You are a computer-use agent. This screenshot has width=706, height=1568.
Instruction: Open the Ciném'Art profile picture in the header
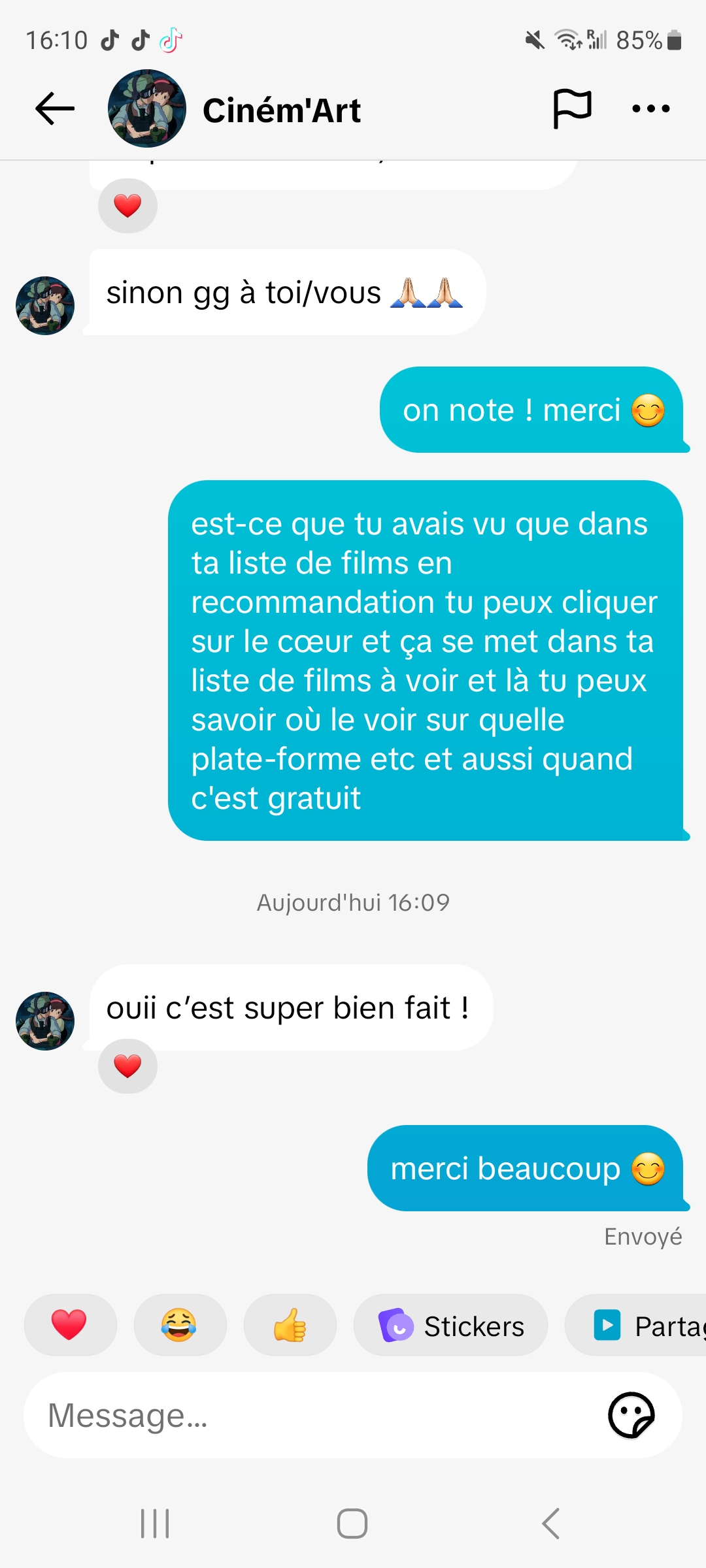pyautogui.click(x=147, y=108)
